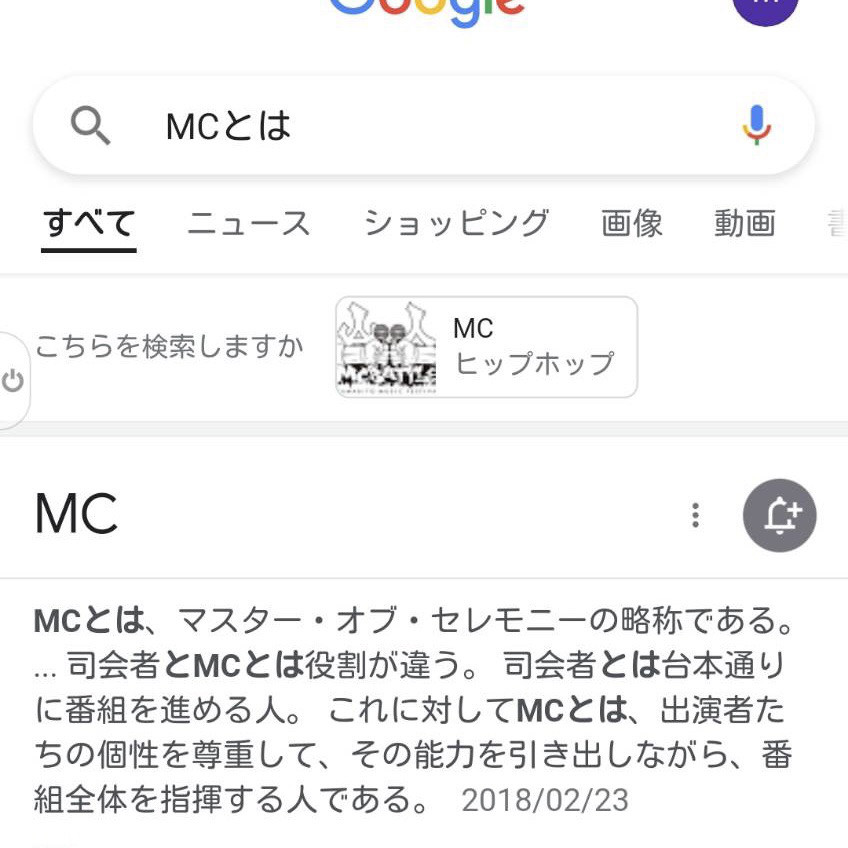This screenshot has width=848, height=848.
Task: Switch to the 画像 tab
Action: click(x=632, y=223)
